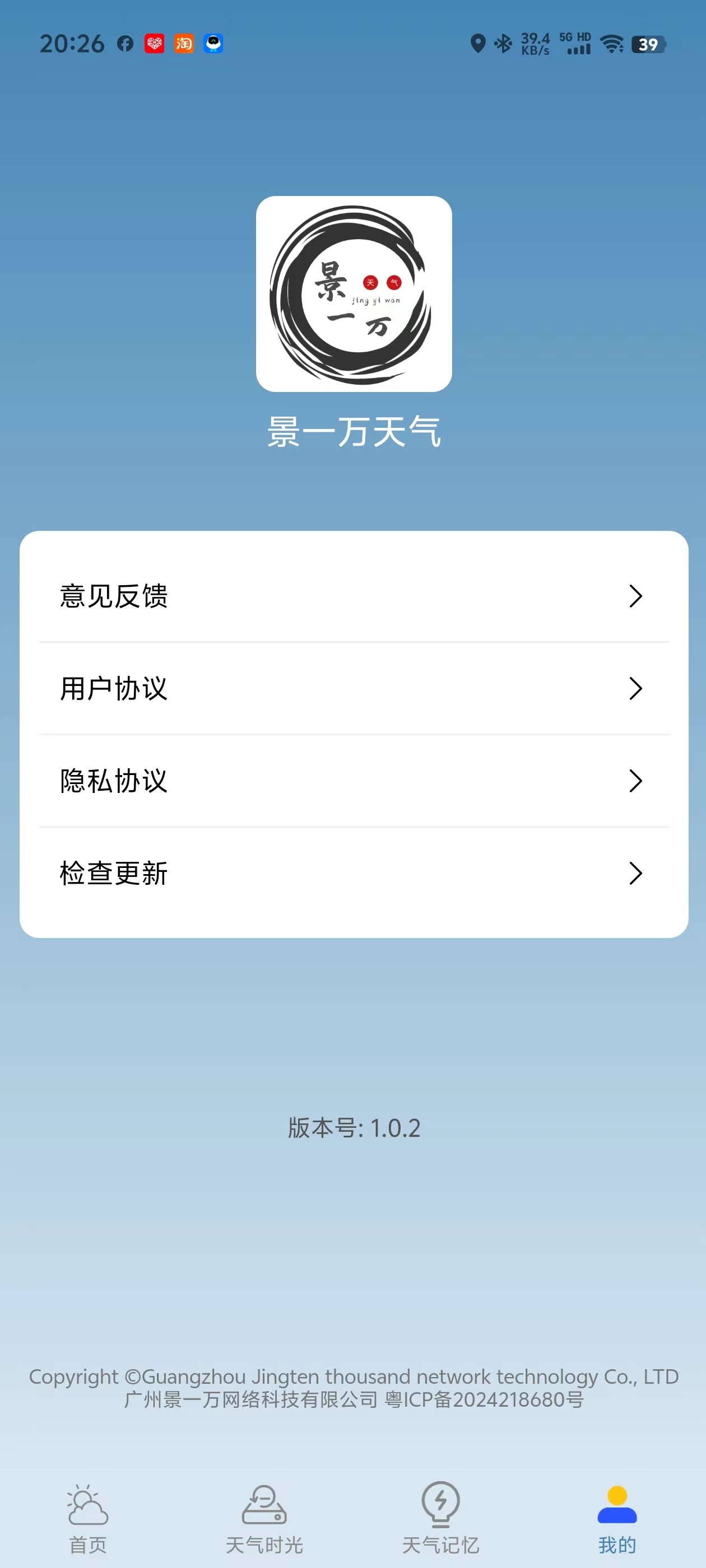Open 天气时光 via its bottom bar icon
The height and width of the screenshot is (1568, 706).
coord(264,1505)
